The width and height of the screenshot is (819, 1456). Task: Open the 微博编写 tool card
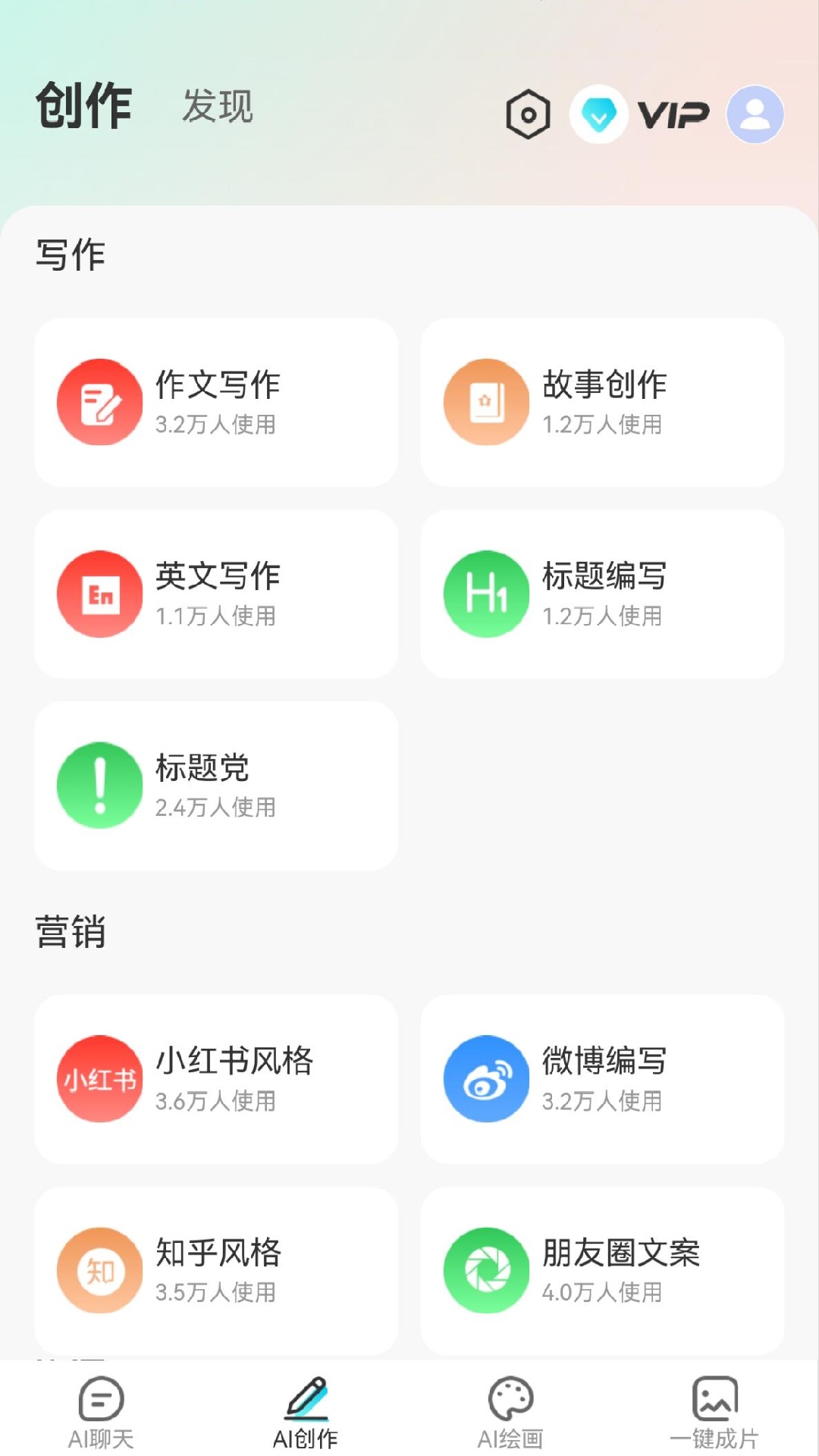pyautogui.click(x=603, y=1079)
